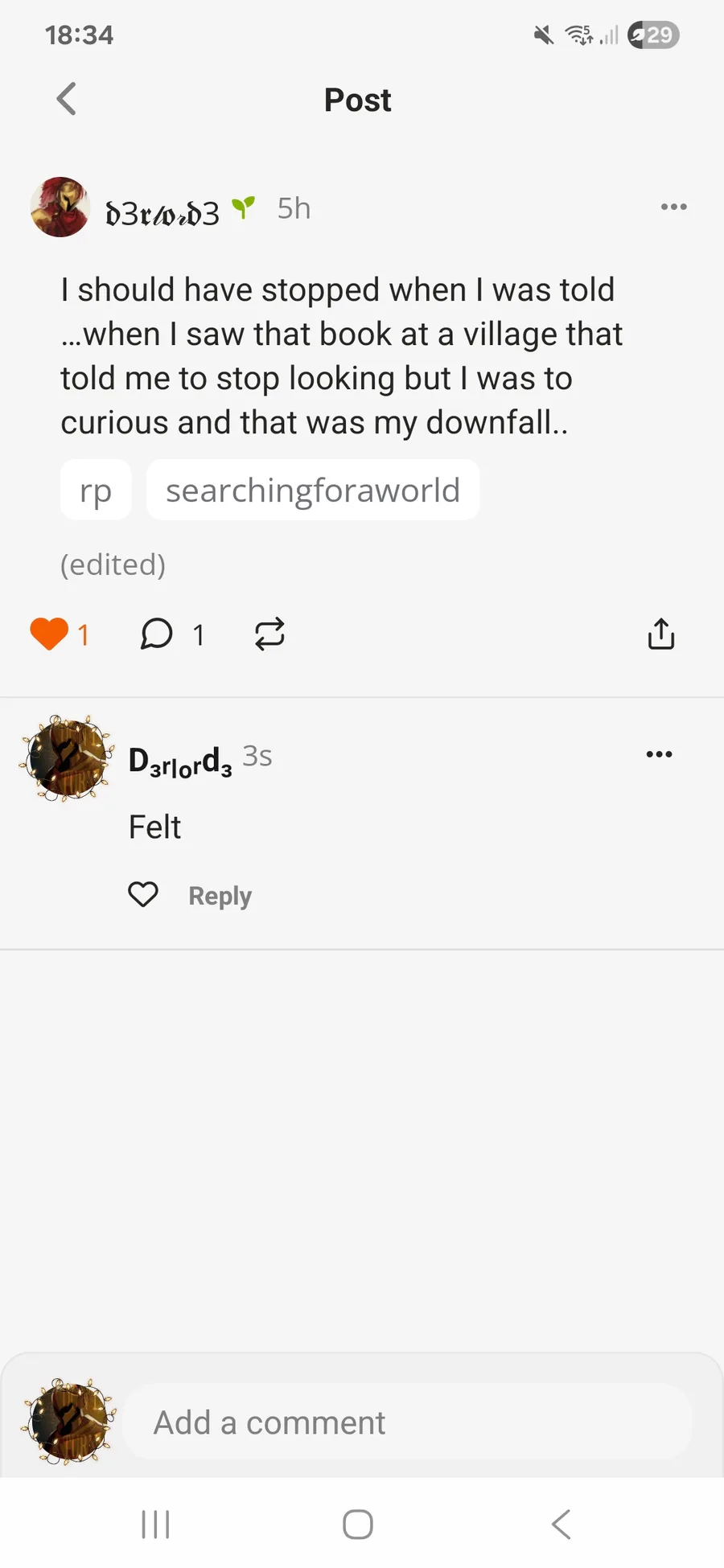Repost this post with the arrows icon
This screenshot has height=1568, width=724.
tap(269, 634)
